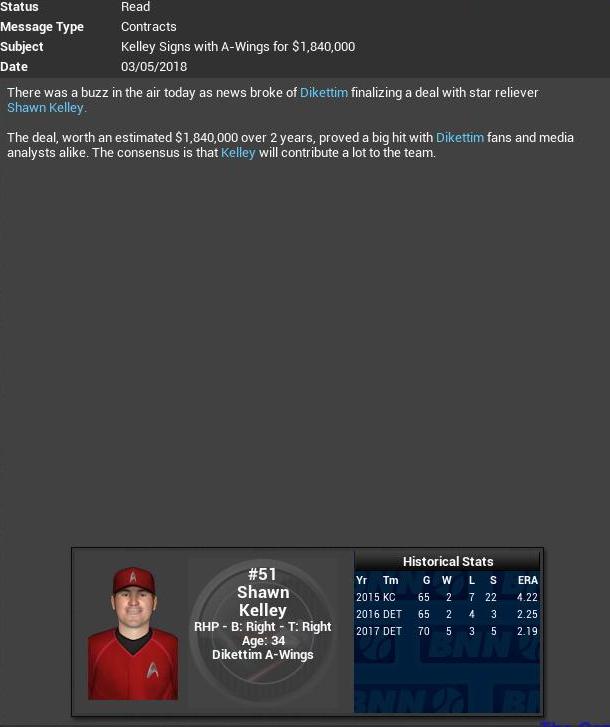
Task: Open the Shawn Kelley player link
Action: click(x=46, y=108)
